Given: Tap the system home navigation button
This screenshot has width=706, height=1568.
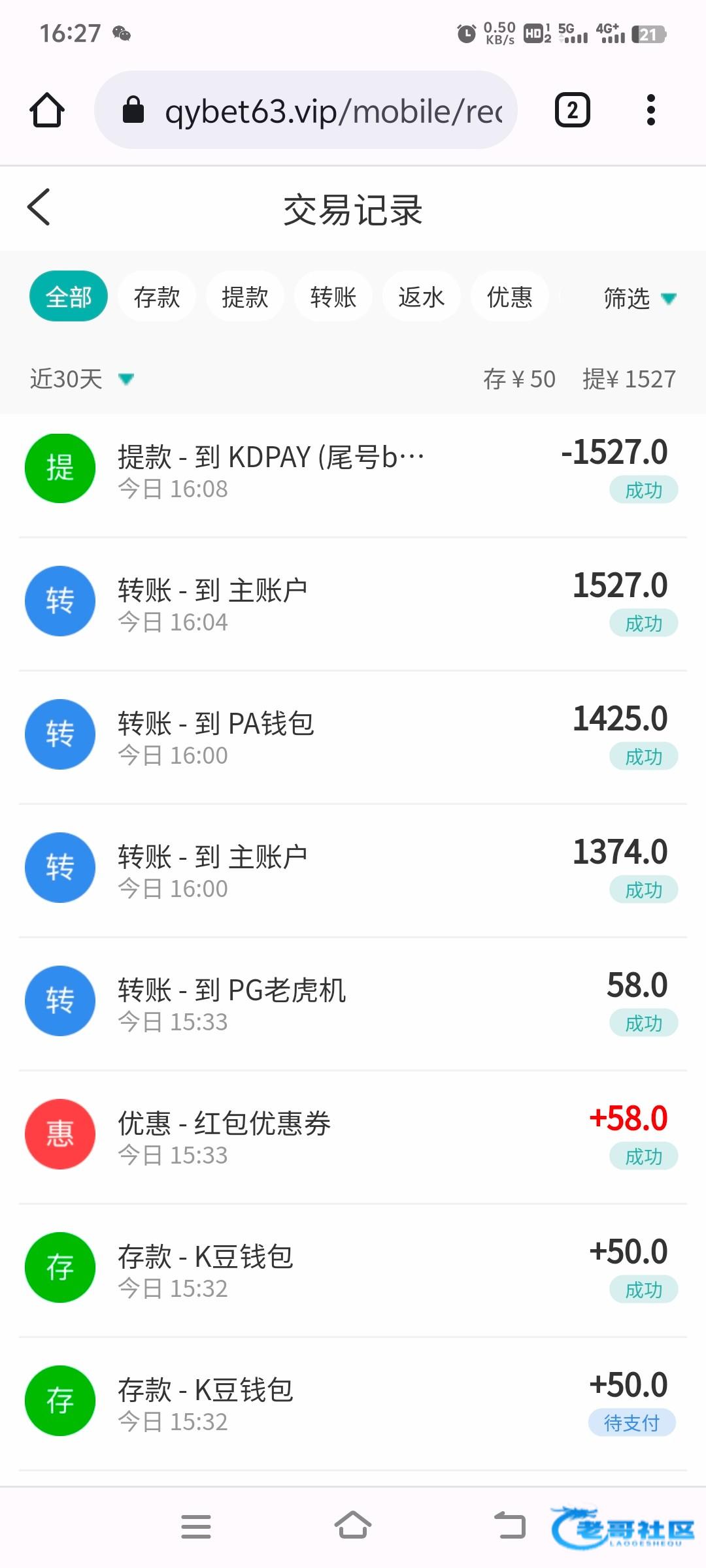Looking at the screenshot, I should coord(353,1526).
